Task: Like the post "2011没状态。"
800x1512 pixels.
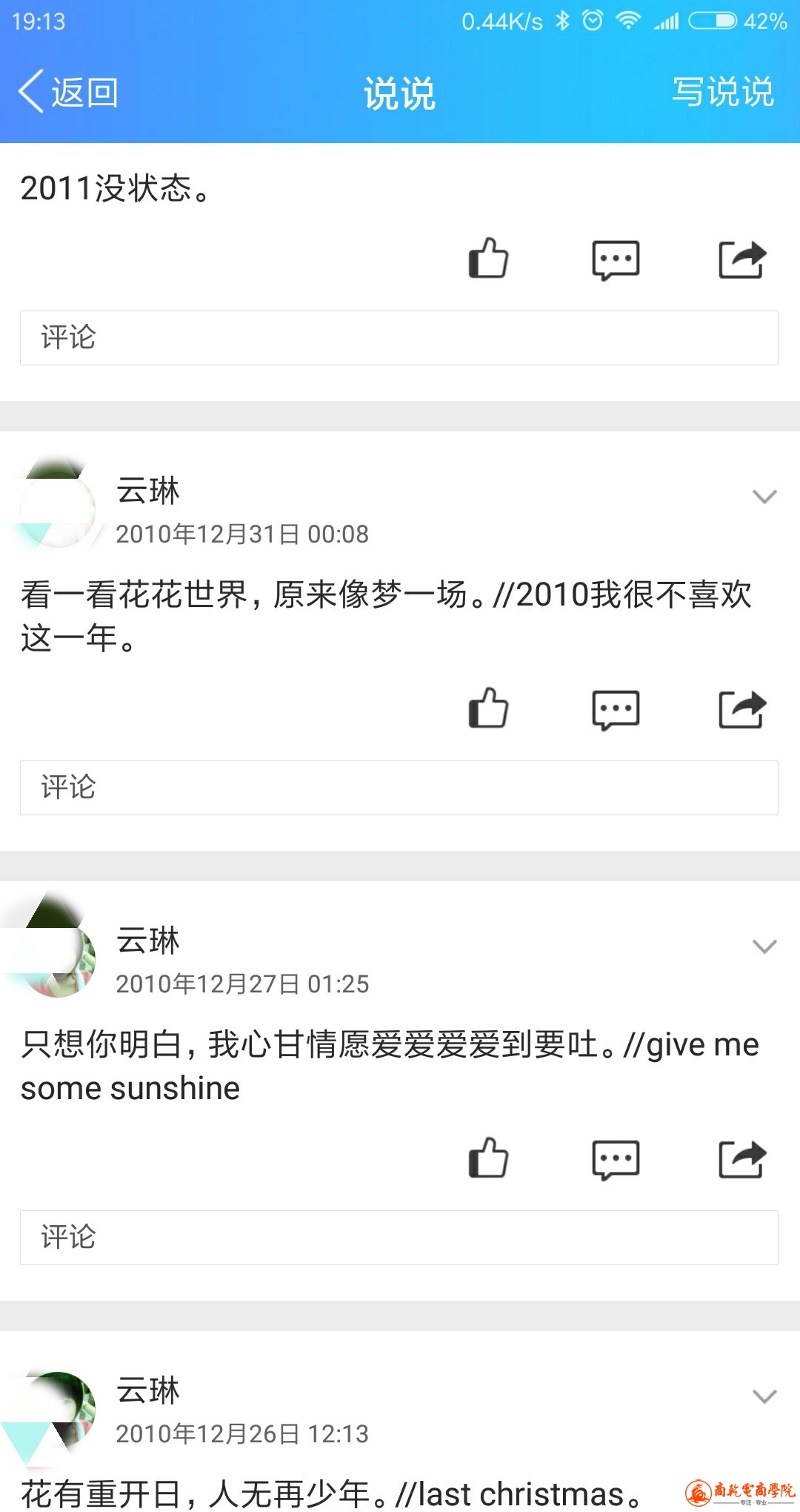Action: point(489,259)
